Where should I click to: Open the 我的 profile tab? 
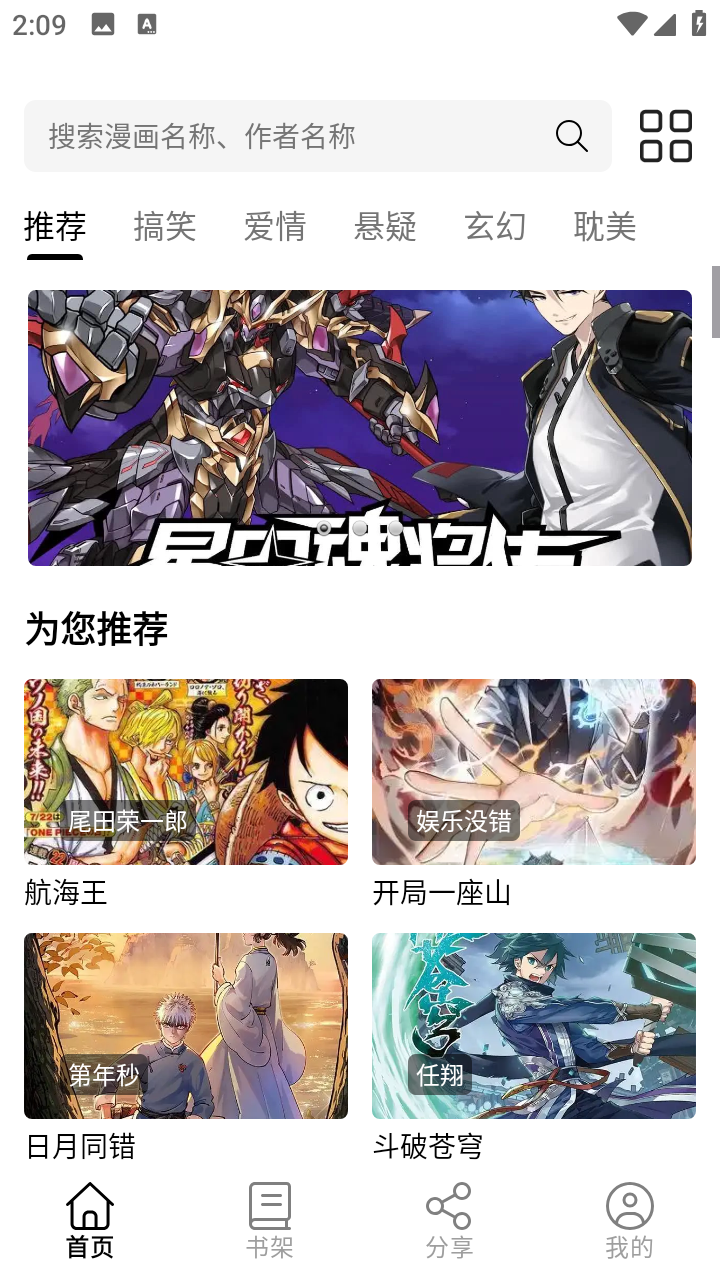[x=629, y=1220]
